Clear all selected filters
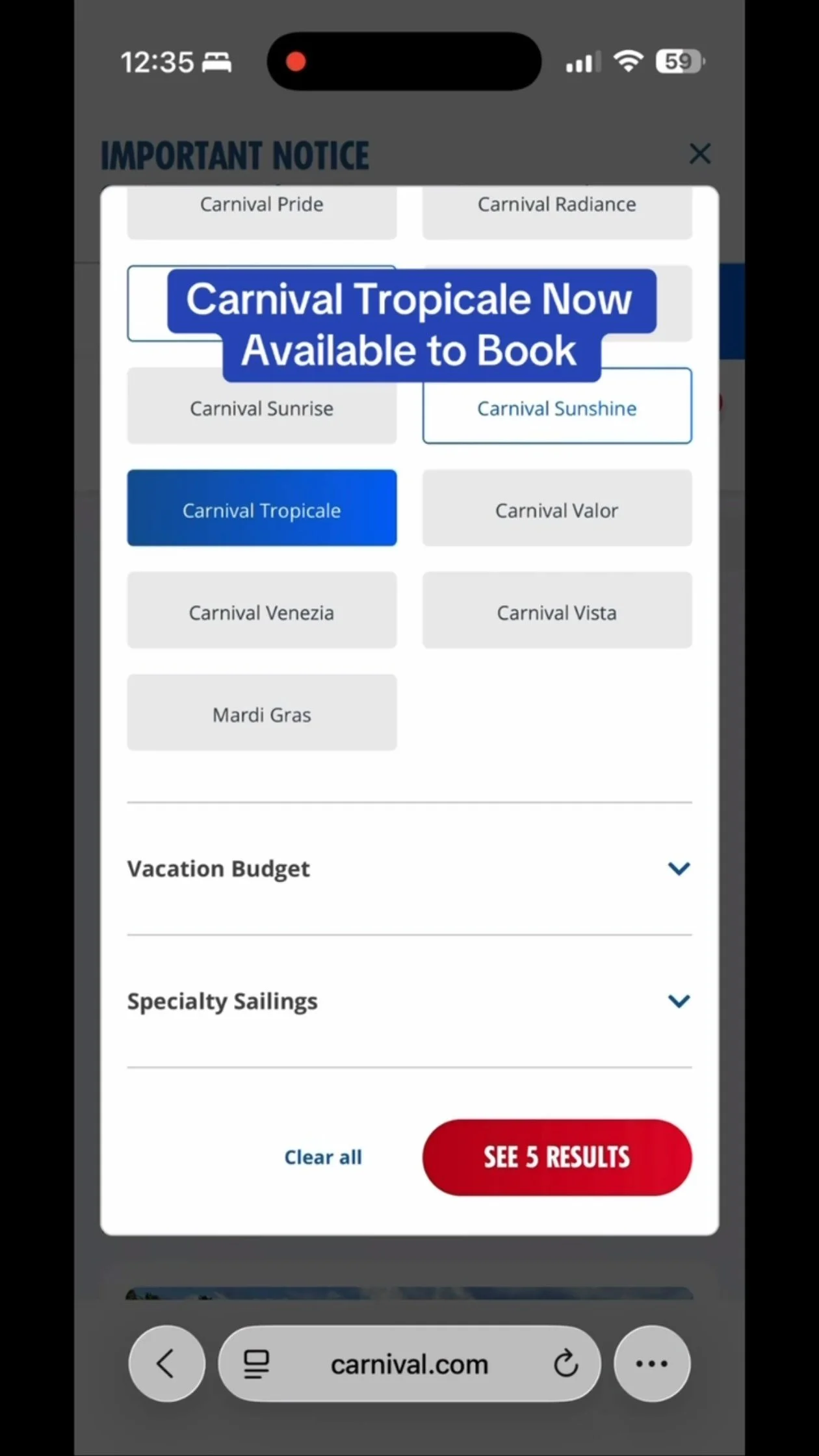 point(323,1157)
